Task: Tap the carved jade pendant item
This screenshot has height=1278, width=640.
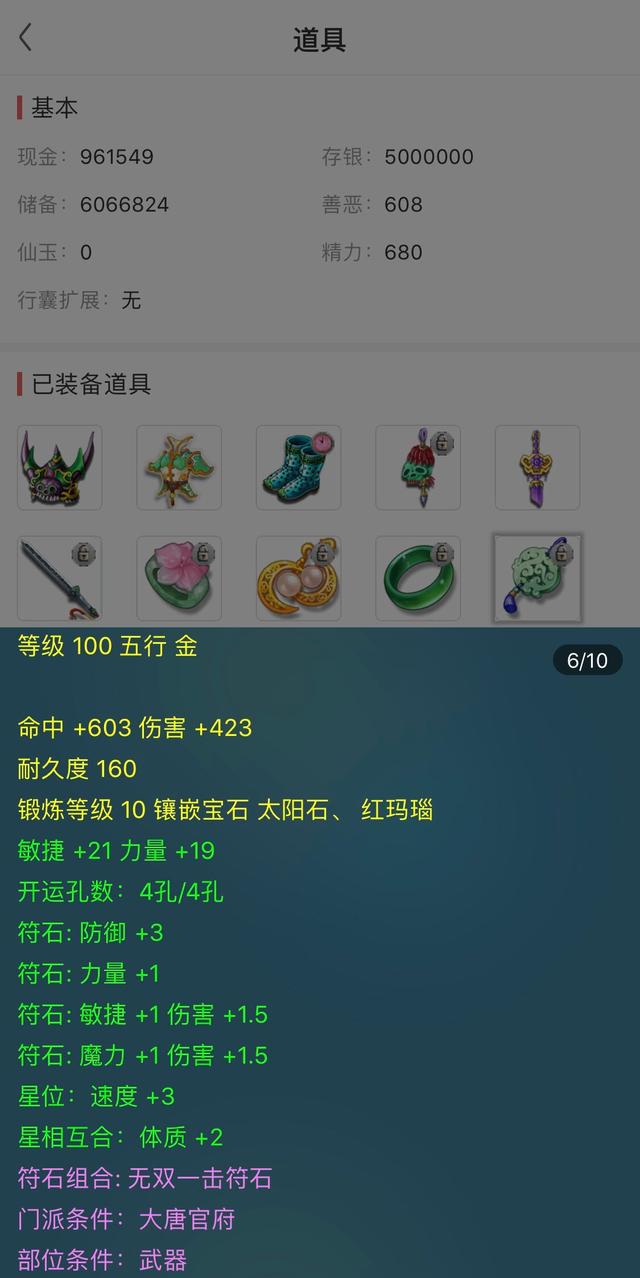Action: pos(537,578)
